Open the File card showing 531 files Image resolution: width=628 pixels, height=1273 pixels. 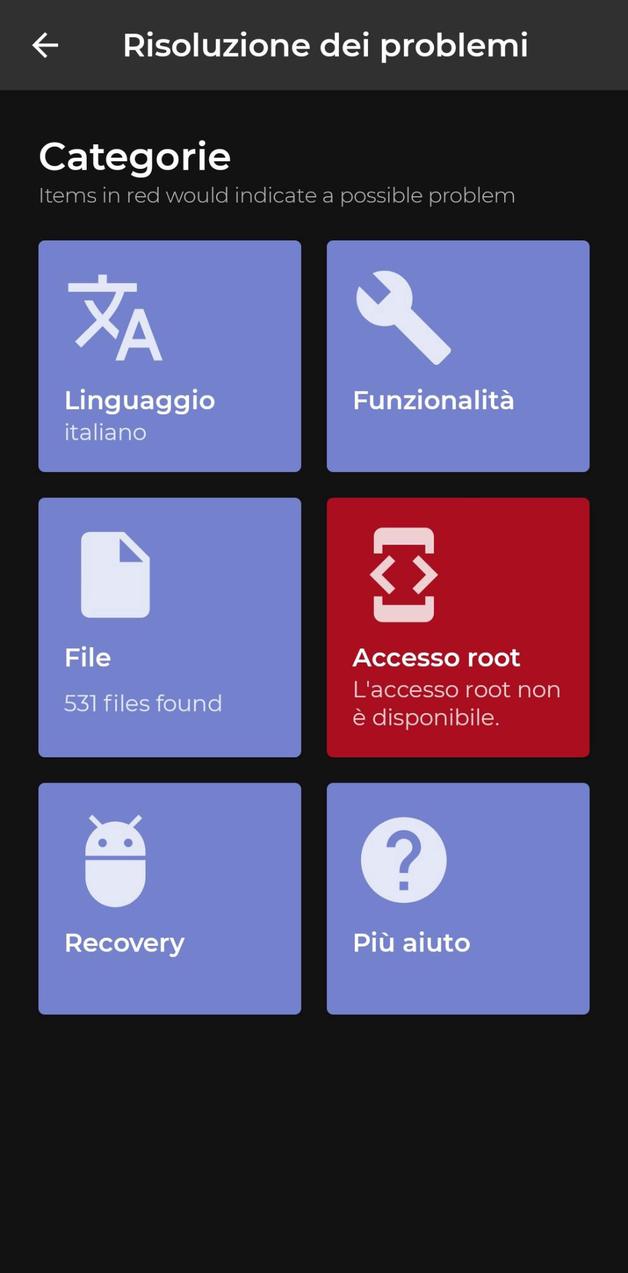point(169,627)
